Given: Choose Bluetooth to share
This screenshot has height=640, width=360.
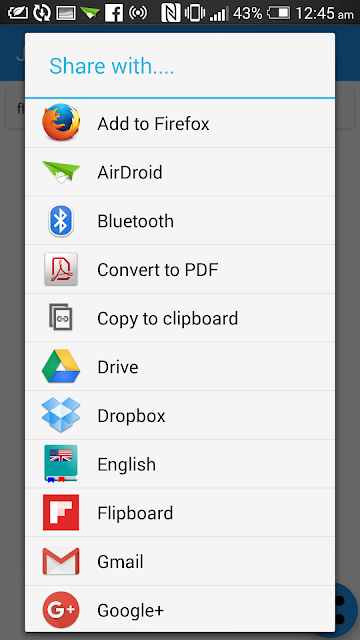Looking at the screenshot, I should pyautogui.click(x=180, y=221).
